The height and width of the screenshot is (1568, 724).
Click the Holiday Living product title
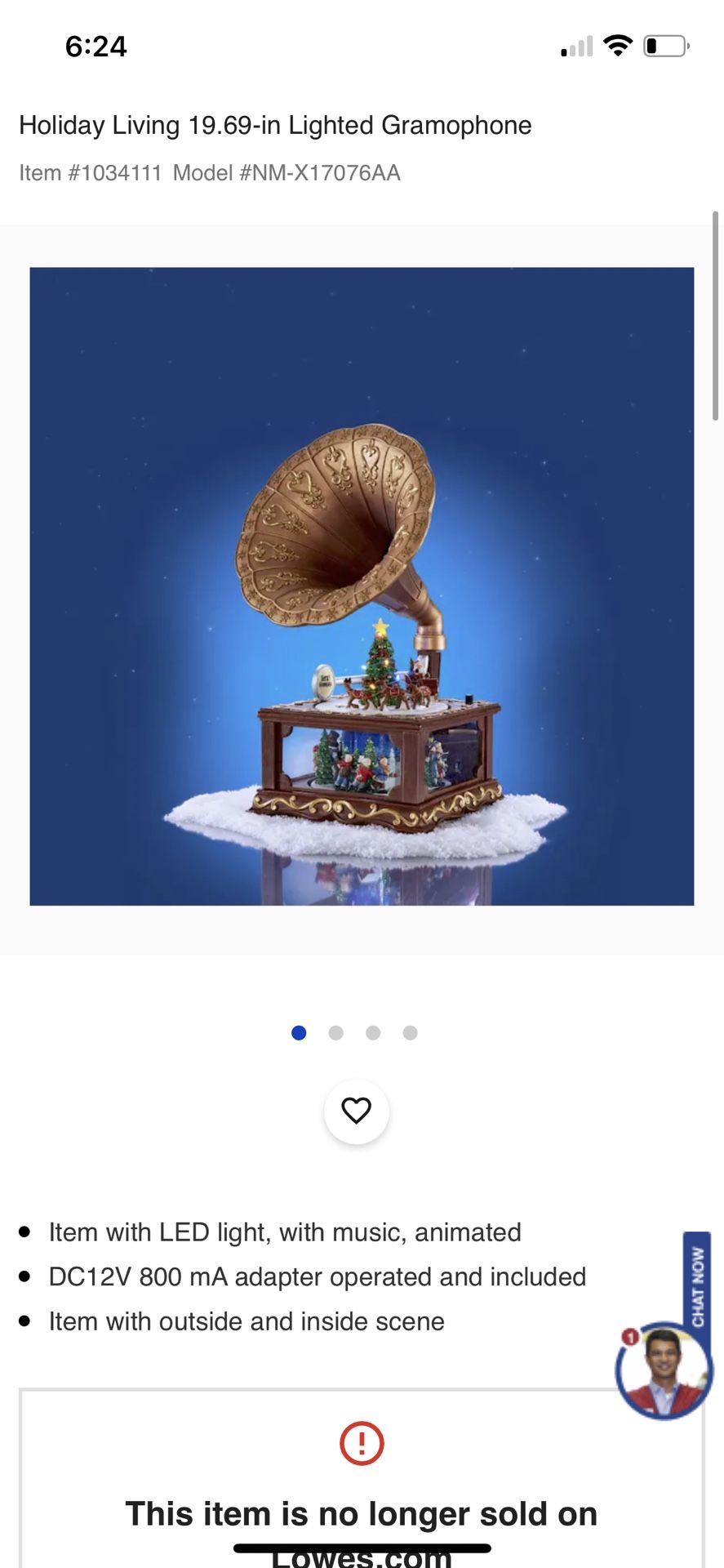[275, 125]
